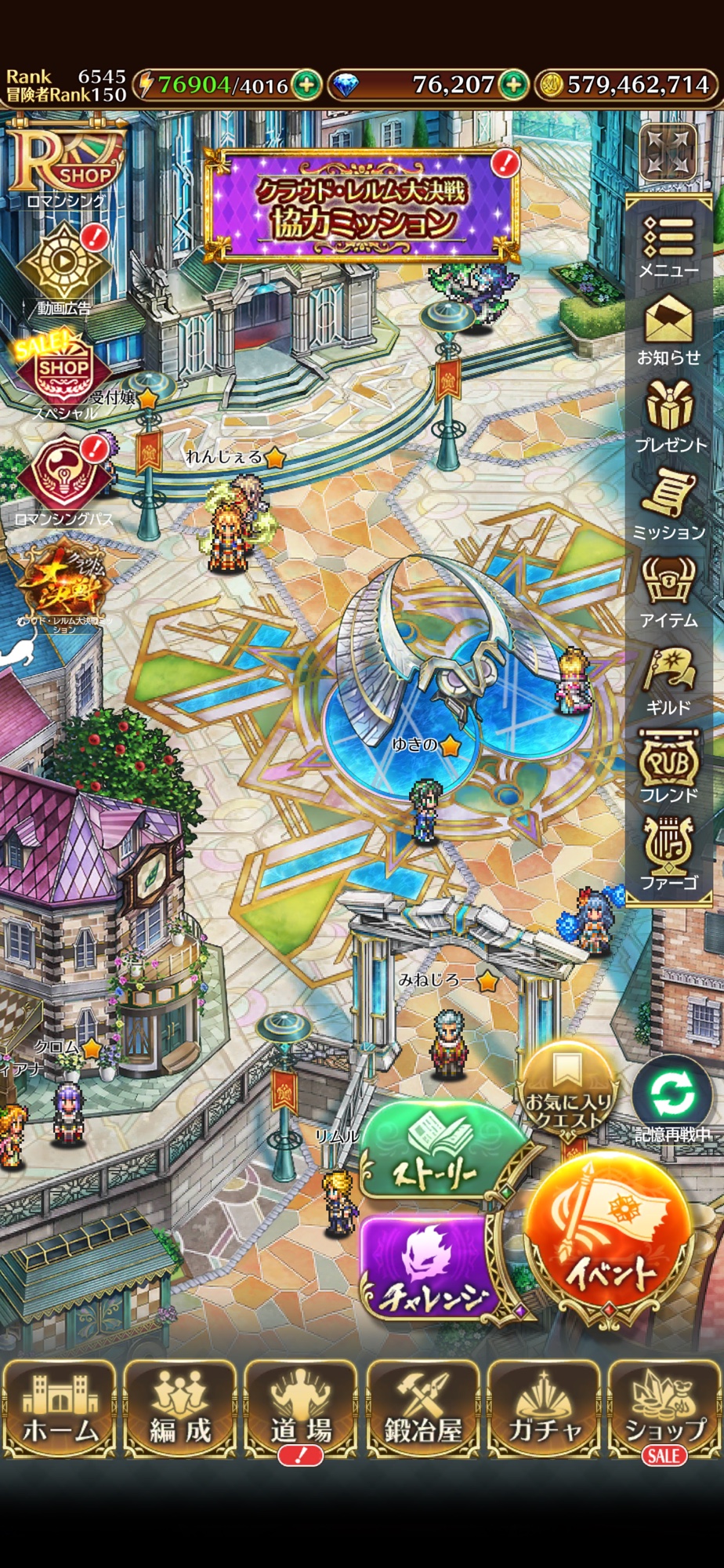Screen dimensions: 724x1568
Task: Open the アイテム inventory
Action: coord(668,593)
